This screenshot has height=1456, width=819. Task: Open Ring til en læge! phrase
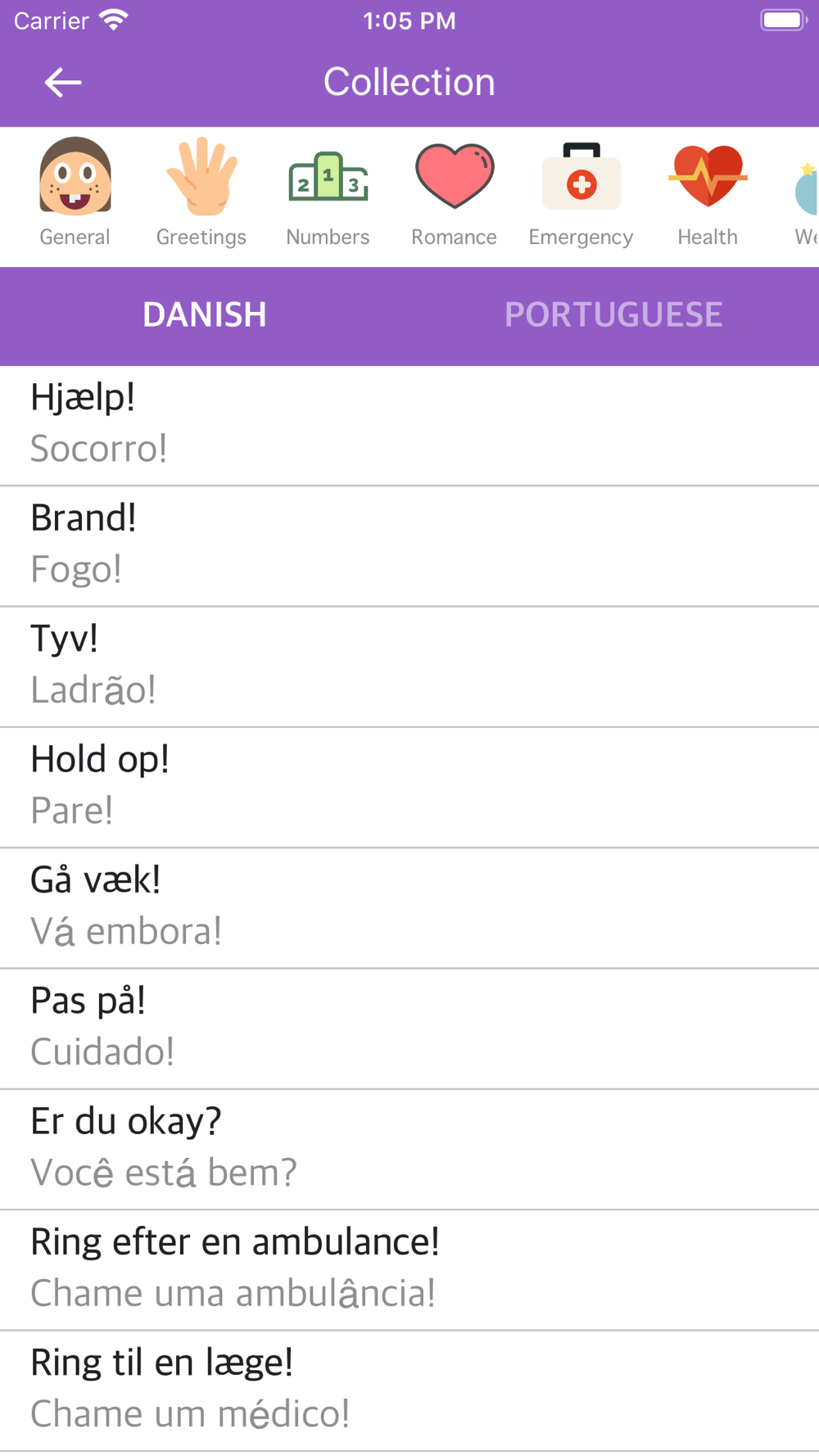tap(409, 1390)
